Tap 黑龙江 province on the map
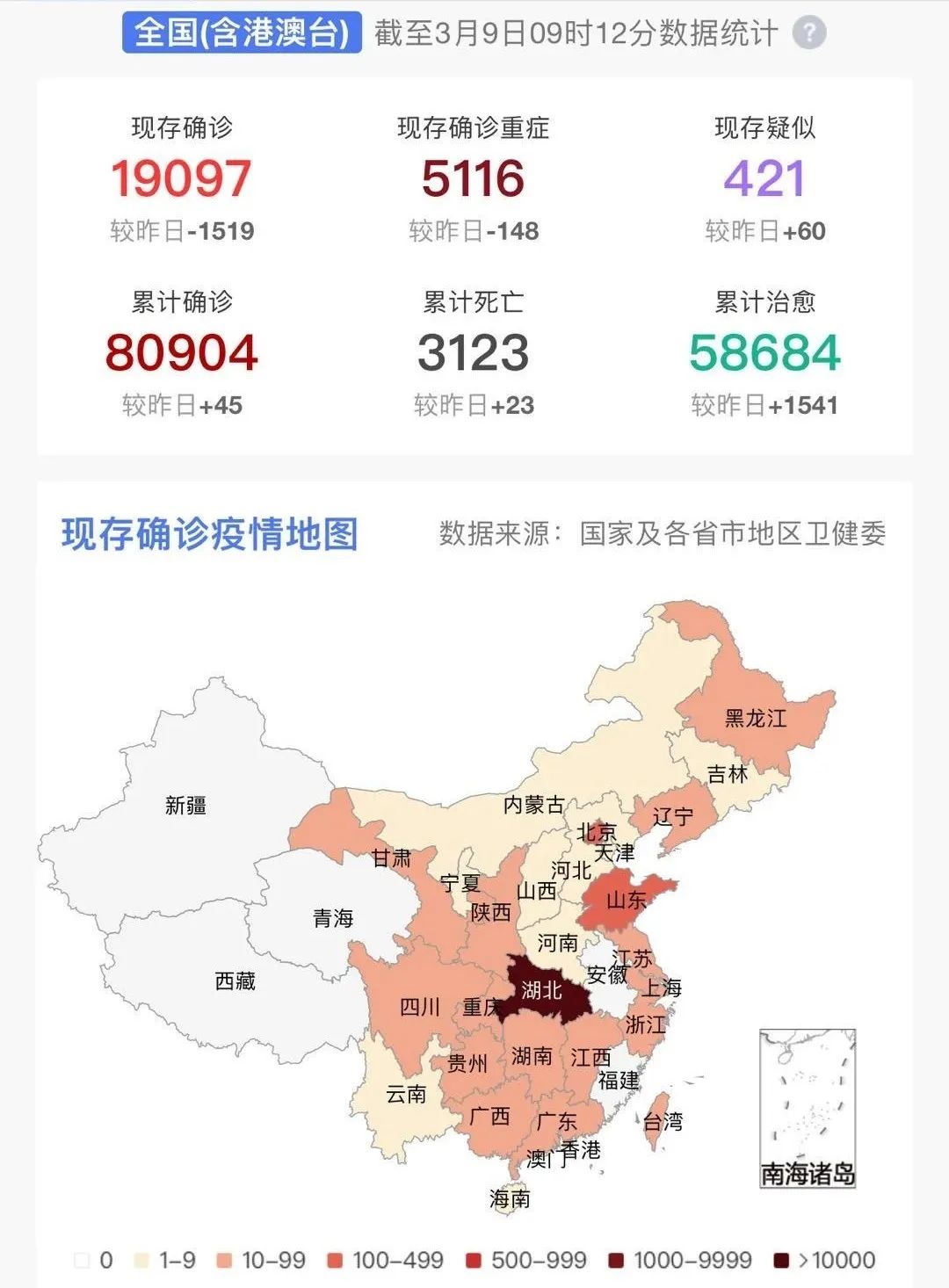Screen dimensions: 949x1288 point(754,719)
